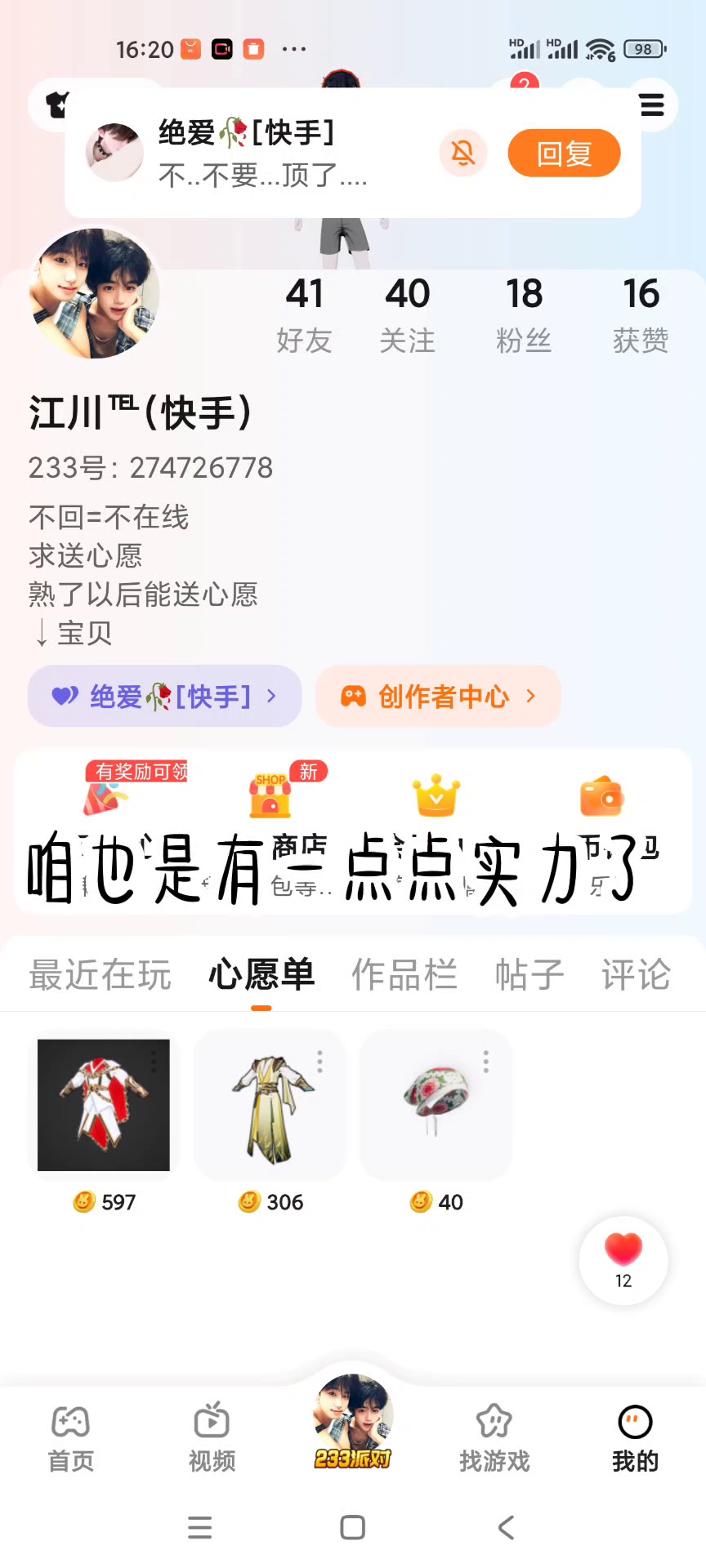706x1568 pixels.
Task: Switch to the 作品栏 tab
Action: (404, 975)
